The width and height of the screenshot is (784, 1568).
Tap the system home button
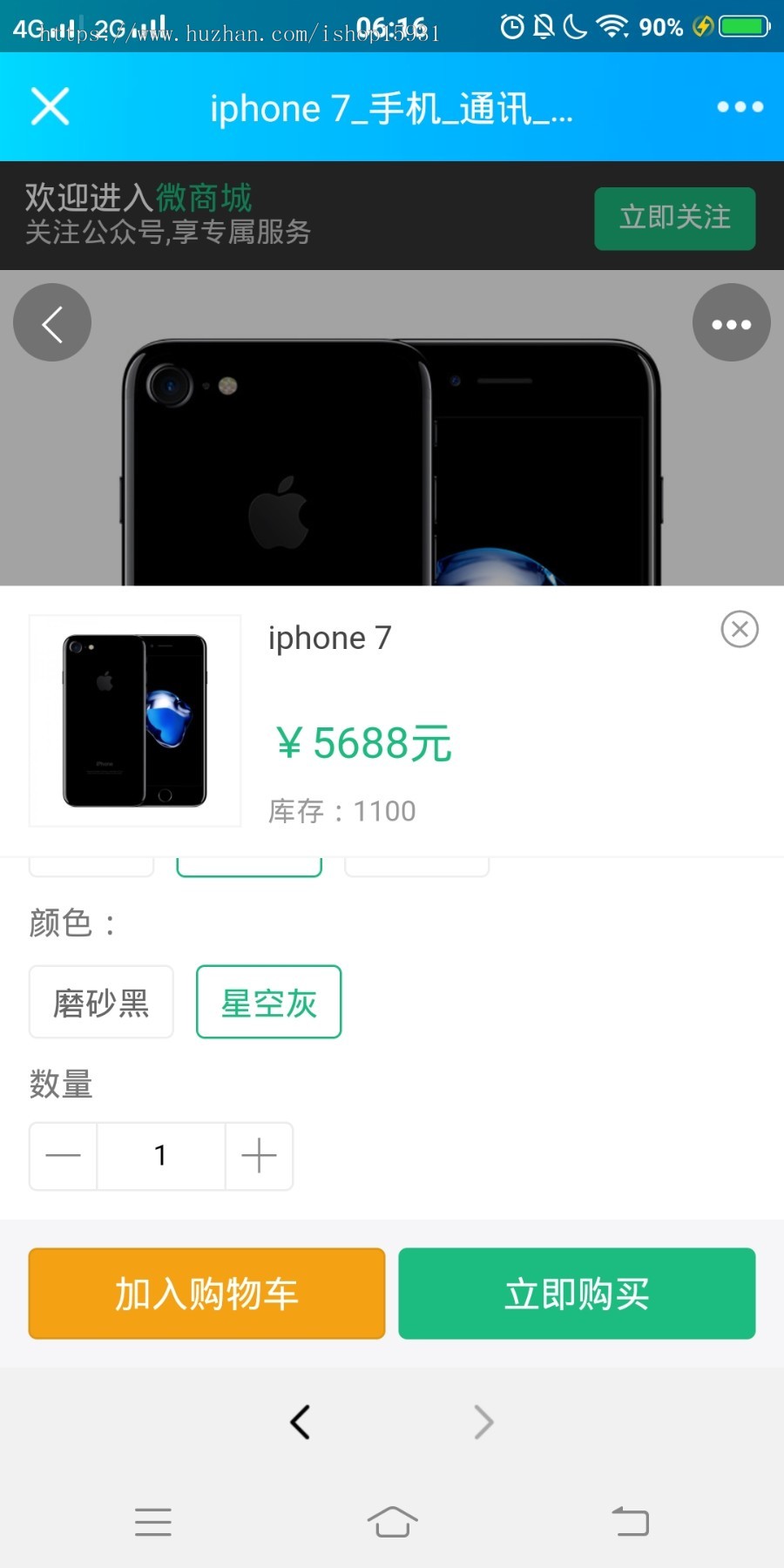[x=392, y=1522]
